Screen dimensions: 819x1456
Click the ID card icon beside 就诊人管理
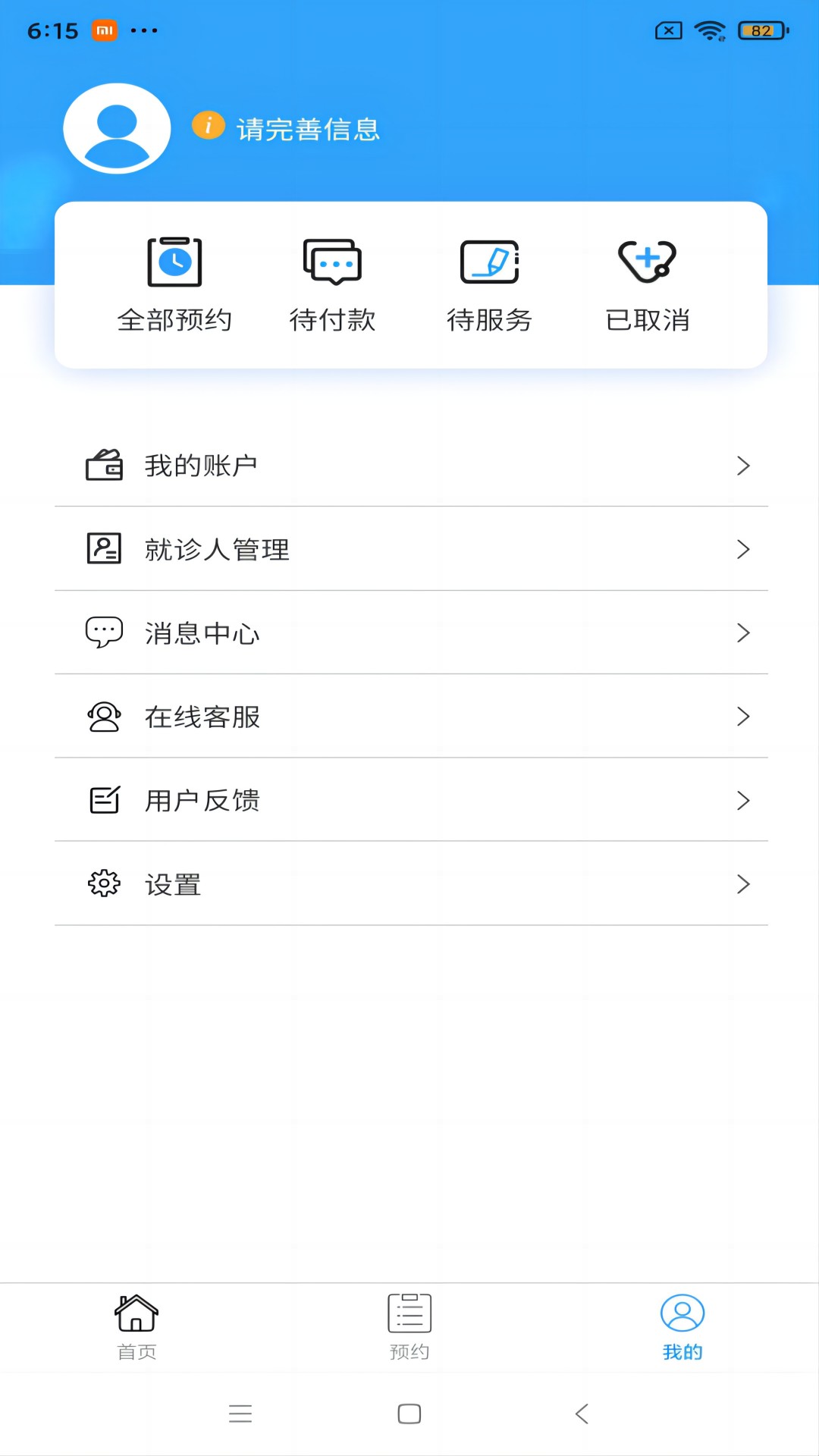(105, 549)
